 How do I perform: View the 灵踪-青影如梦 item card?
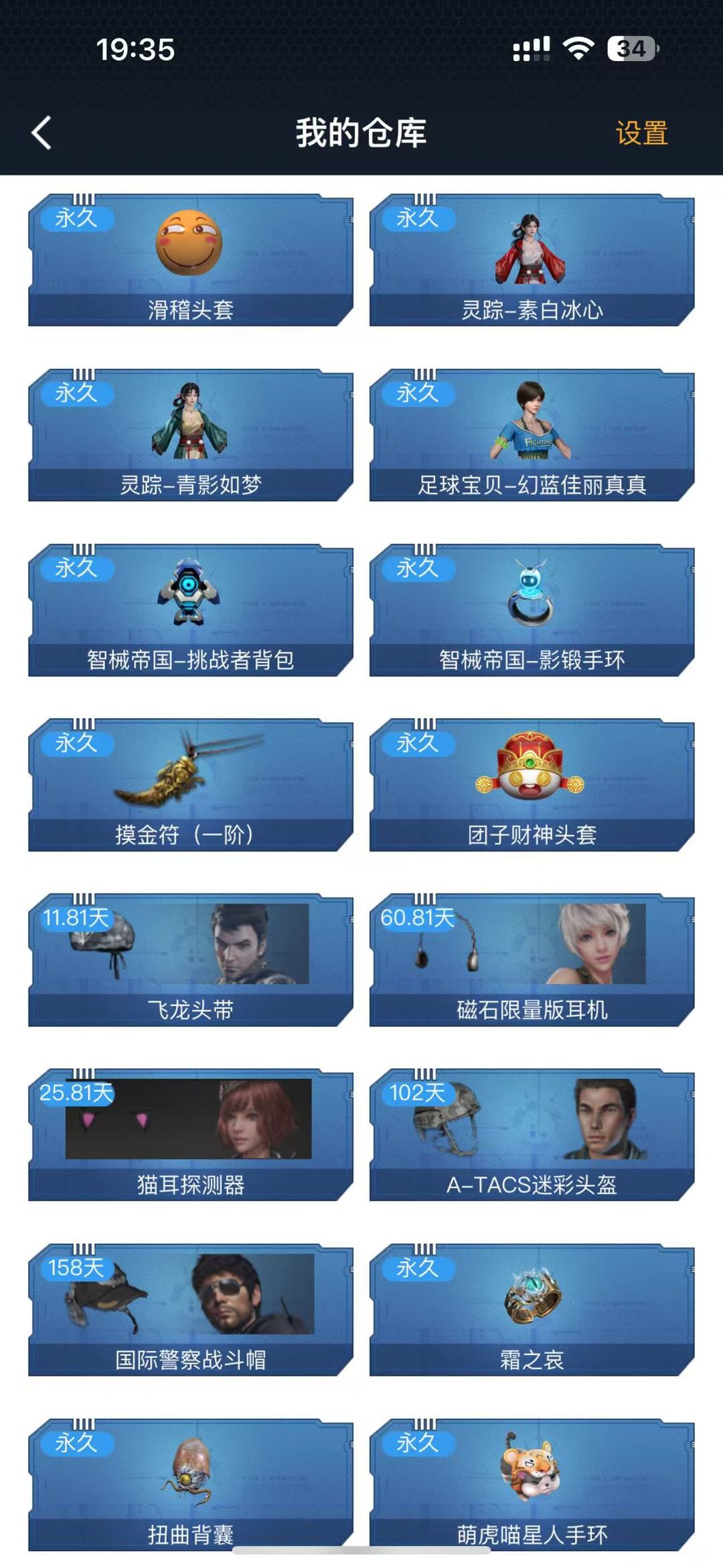point(191,435)
